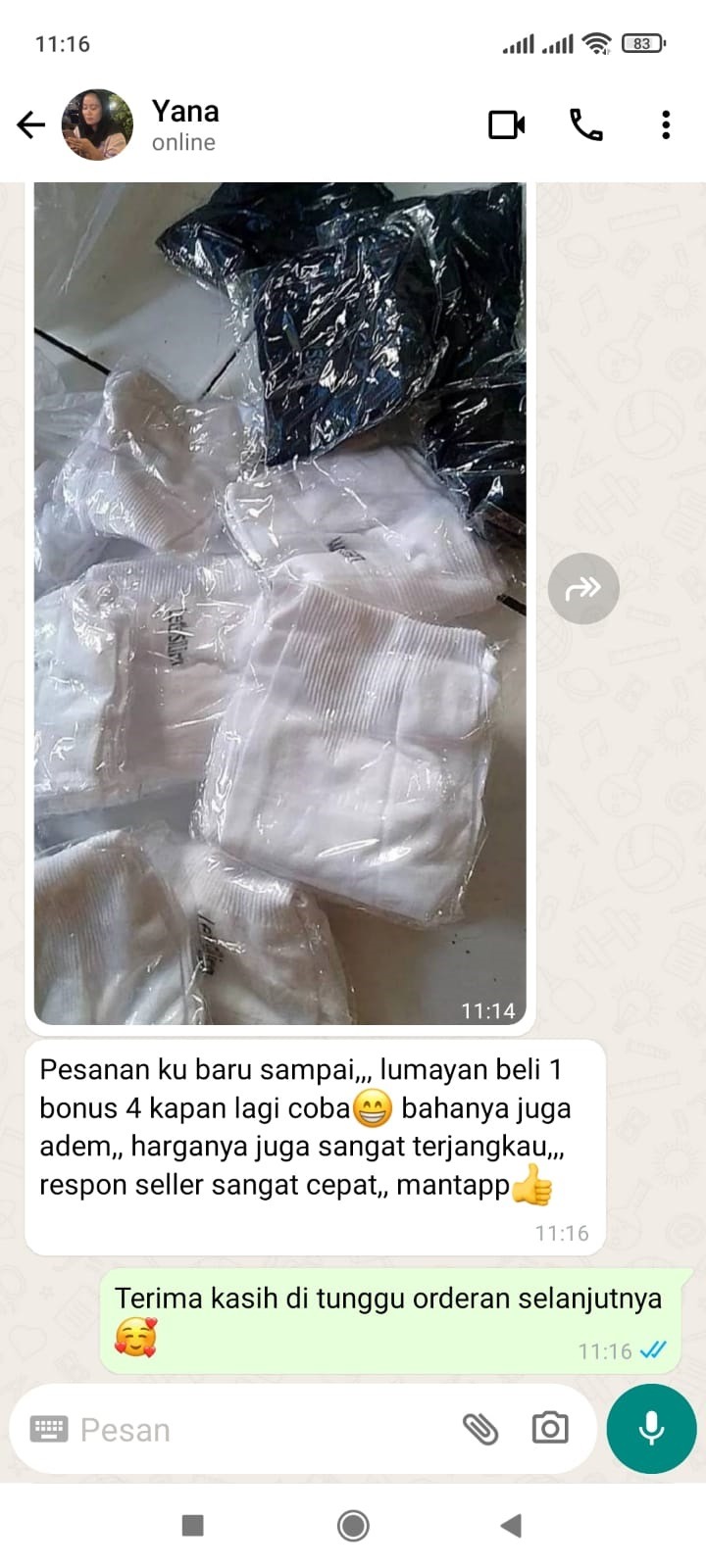706x1568 pixels.
Task: Open recent apps with the square button
Action: tap(193, 1525)
